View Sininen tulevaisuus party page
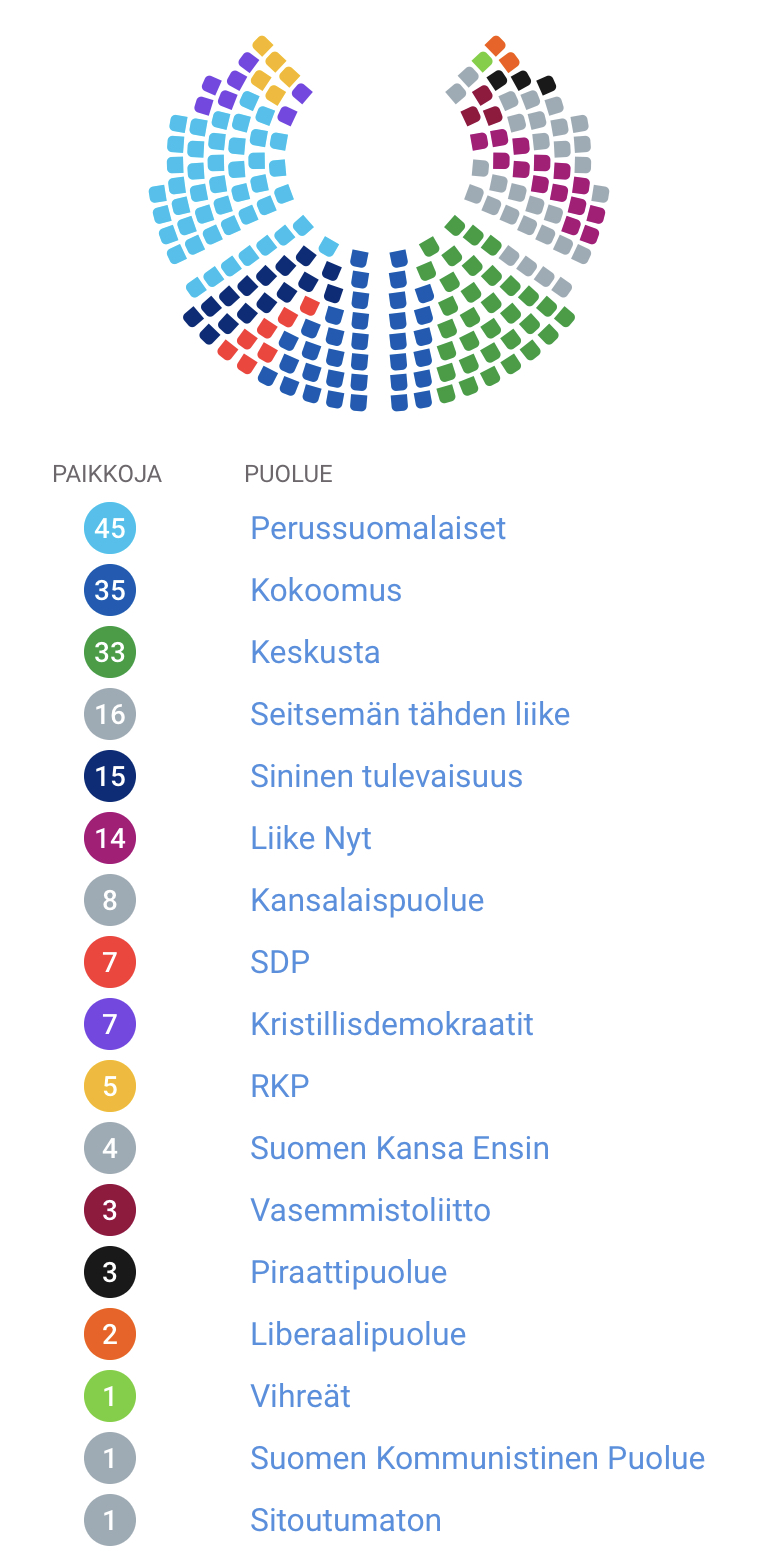 pyautogui.click(x=386, y=776)
